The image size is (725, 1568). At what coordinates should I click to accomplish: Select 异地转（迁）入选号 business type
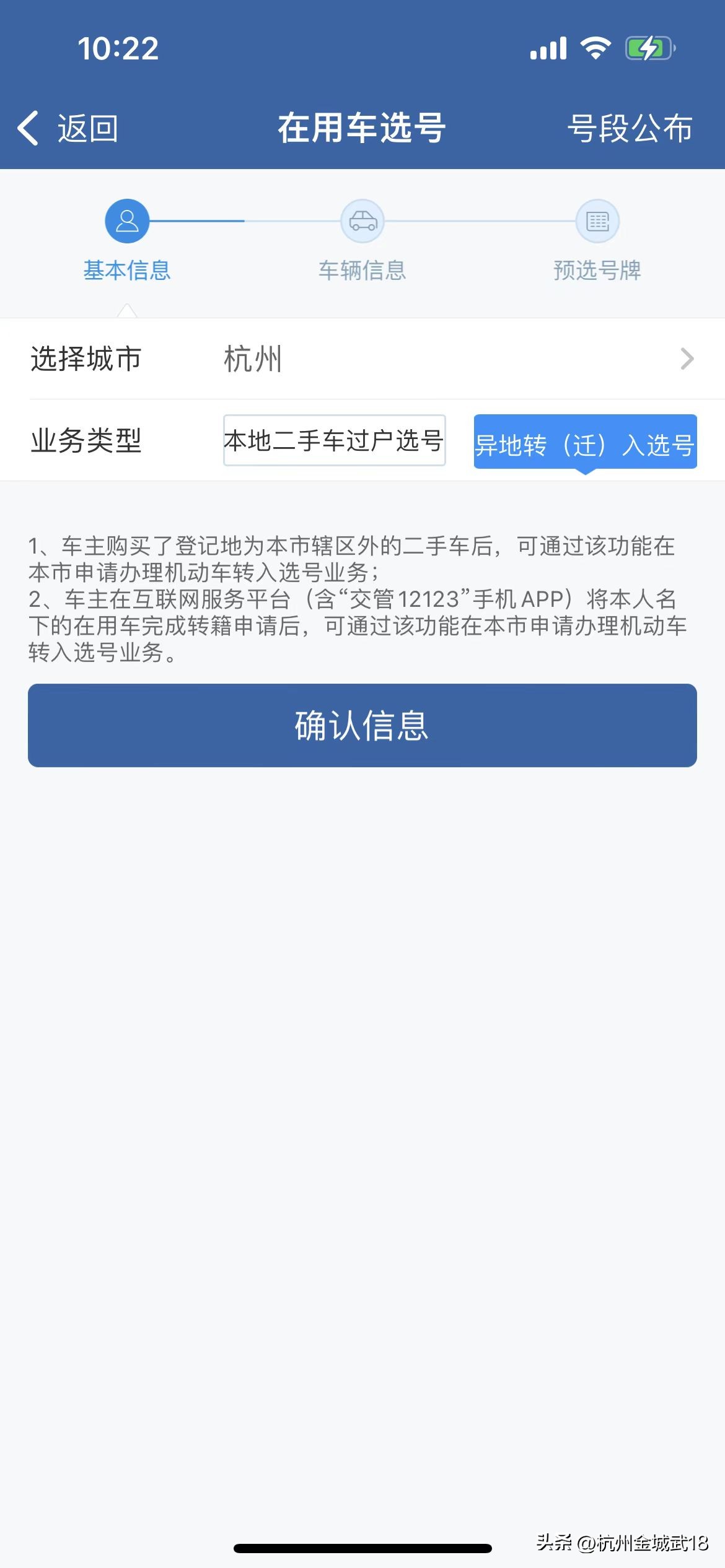click(x=585, y=443)
